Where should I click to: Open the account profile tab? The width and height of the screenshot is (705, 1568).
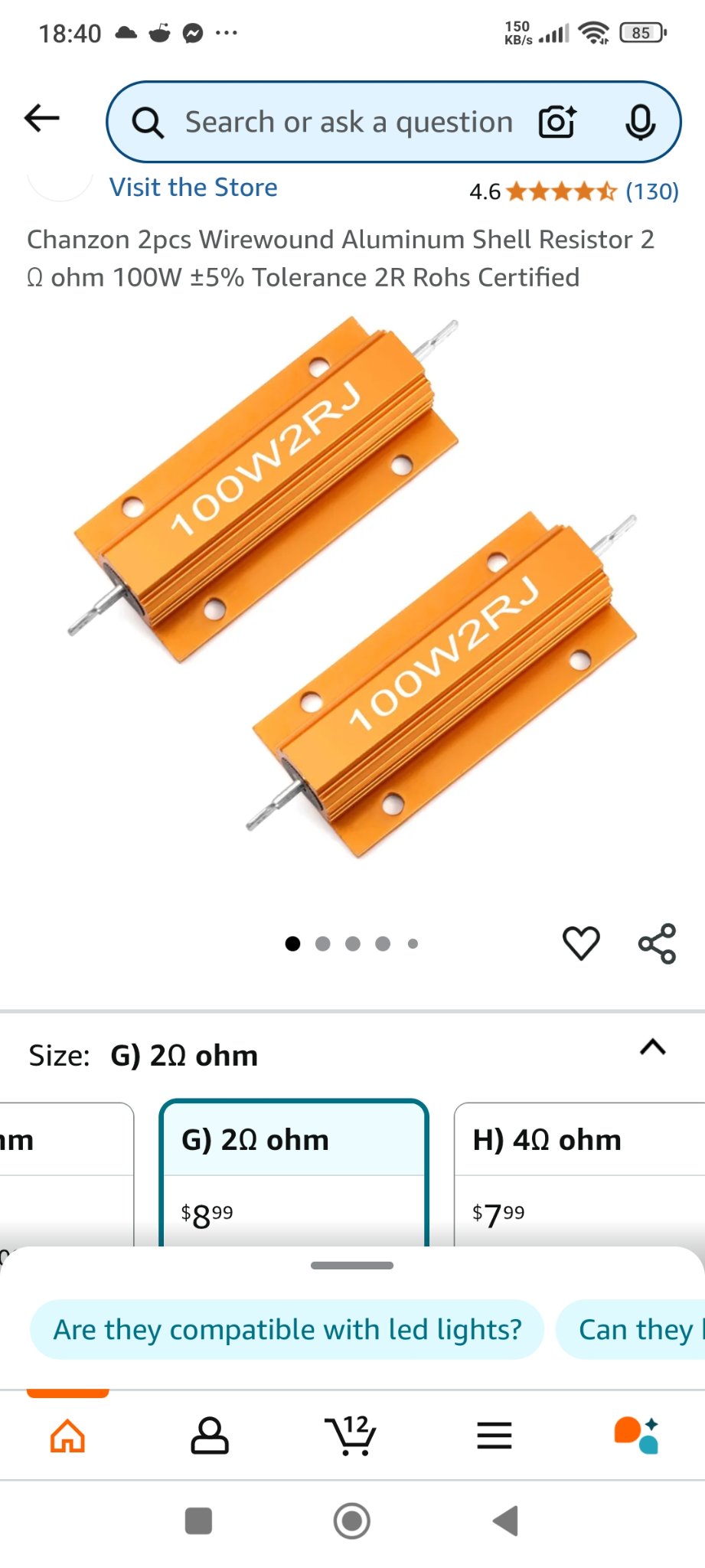click(210, 1436)
